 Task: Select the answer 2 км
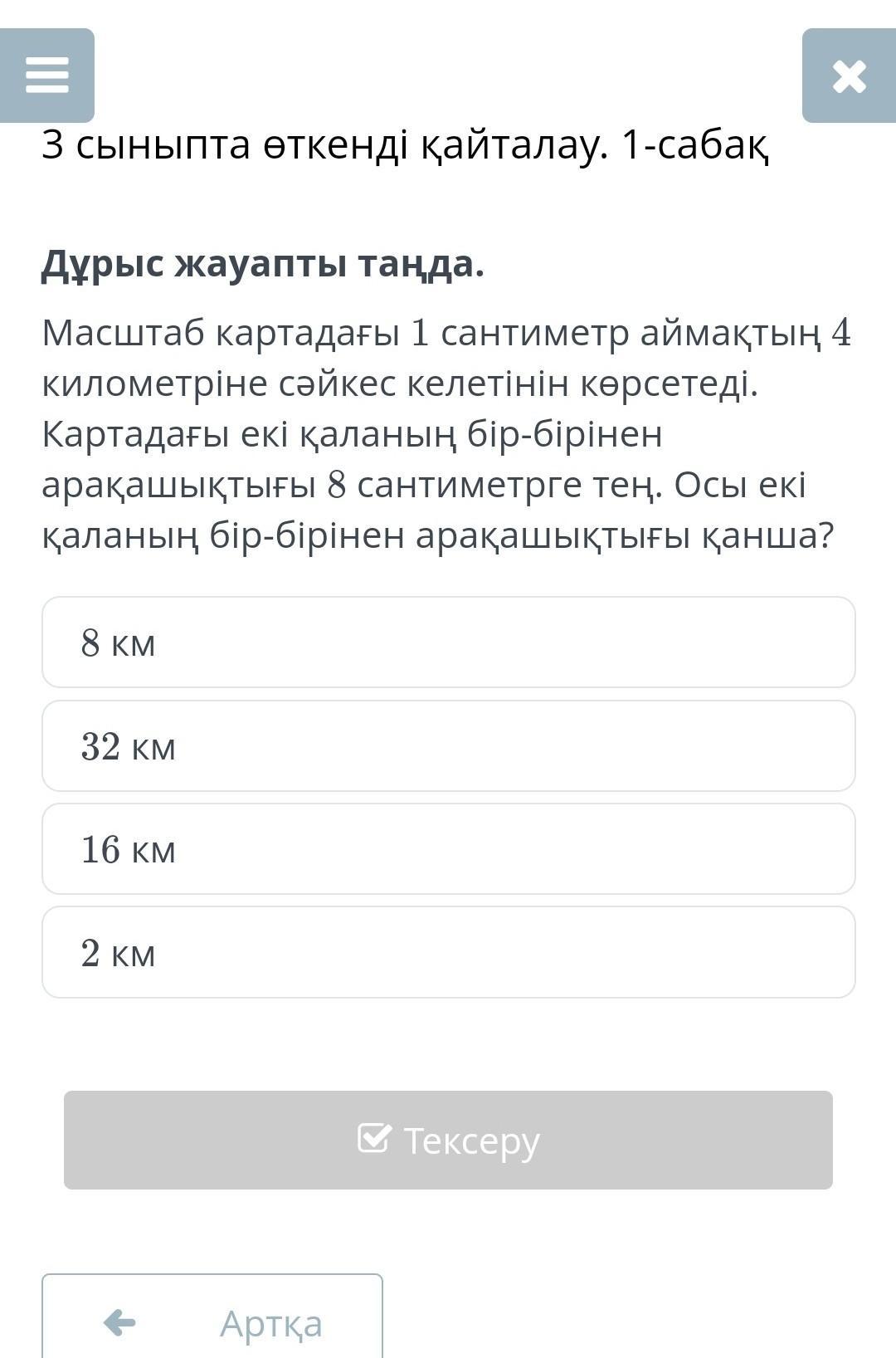(448, 952)
